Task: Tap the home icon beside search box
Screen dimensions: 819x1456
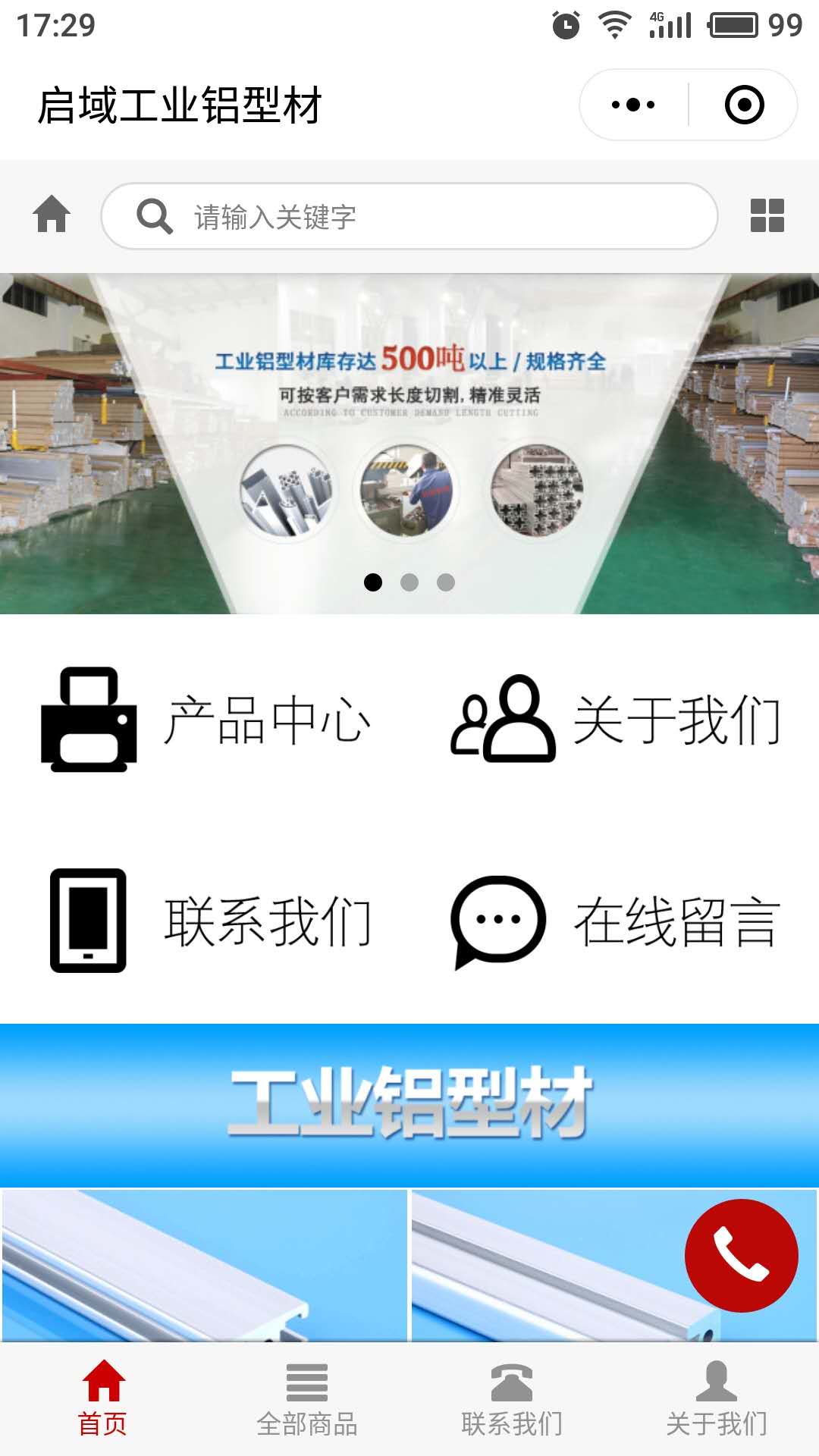Action: (x=52, y=215)
